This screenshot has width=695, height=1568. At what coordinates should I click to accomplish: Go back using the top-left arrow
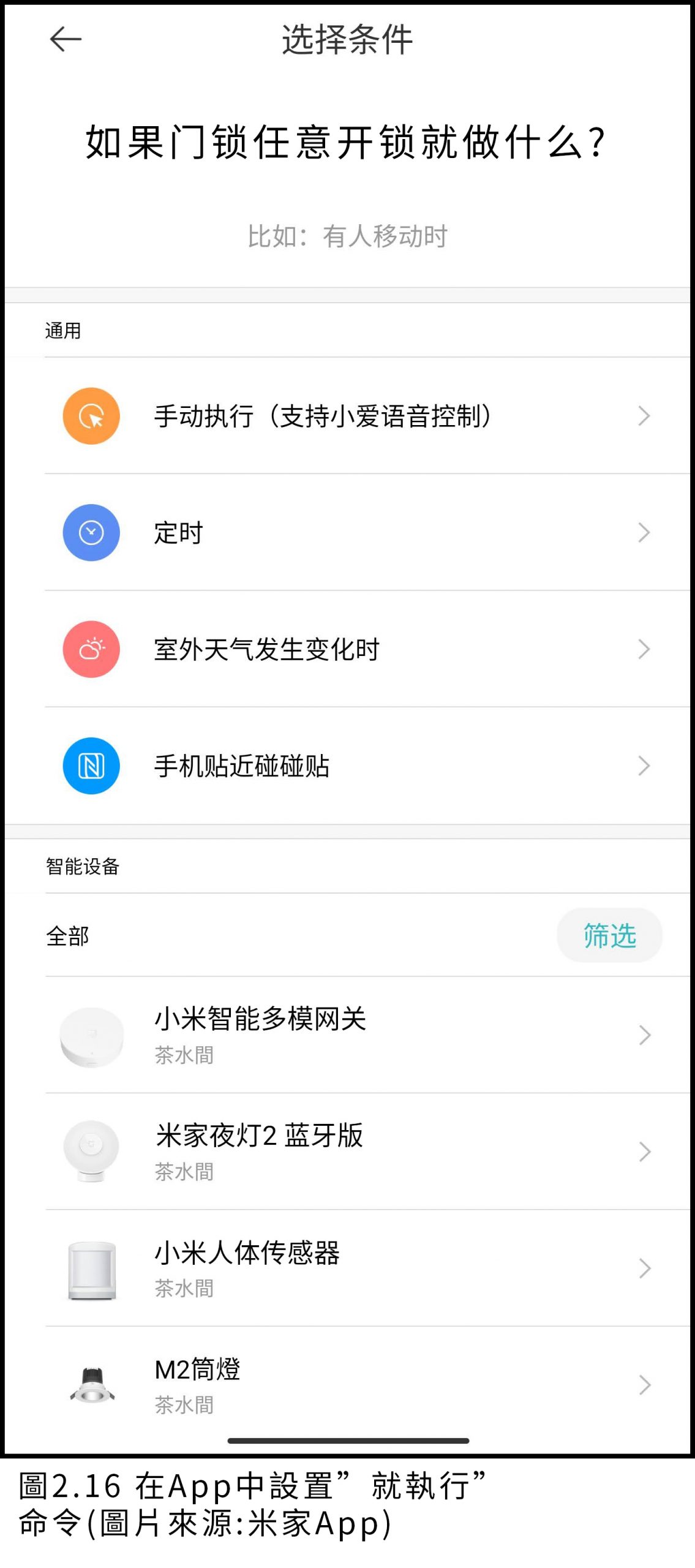coord(66,40)
